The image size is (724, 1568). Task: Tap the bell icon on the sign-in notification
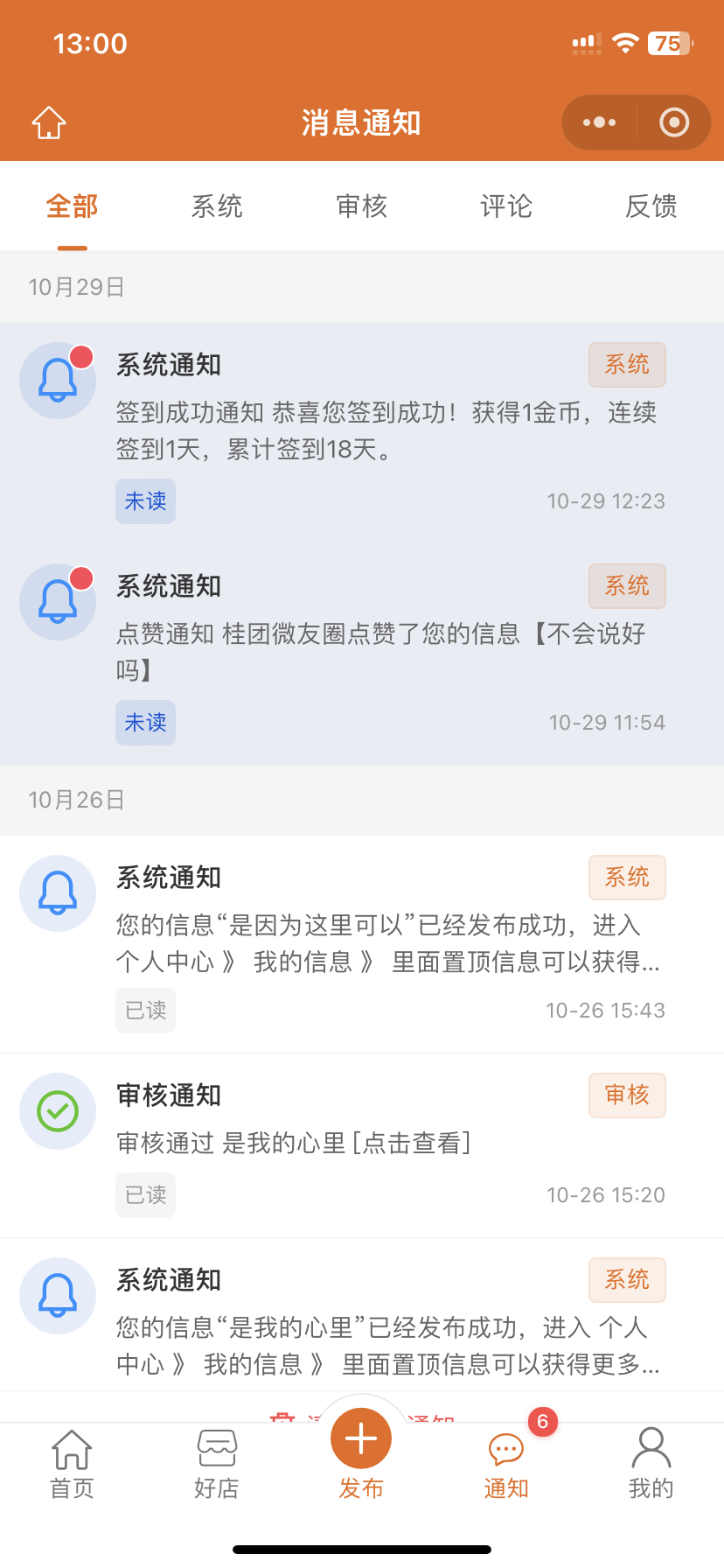(x=57, y=381)
